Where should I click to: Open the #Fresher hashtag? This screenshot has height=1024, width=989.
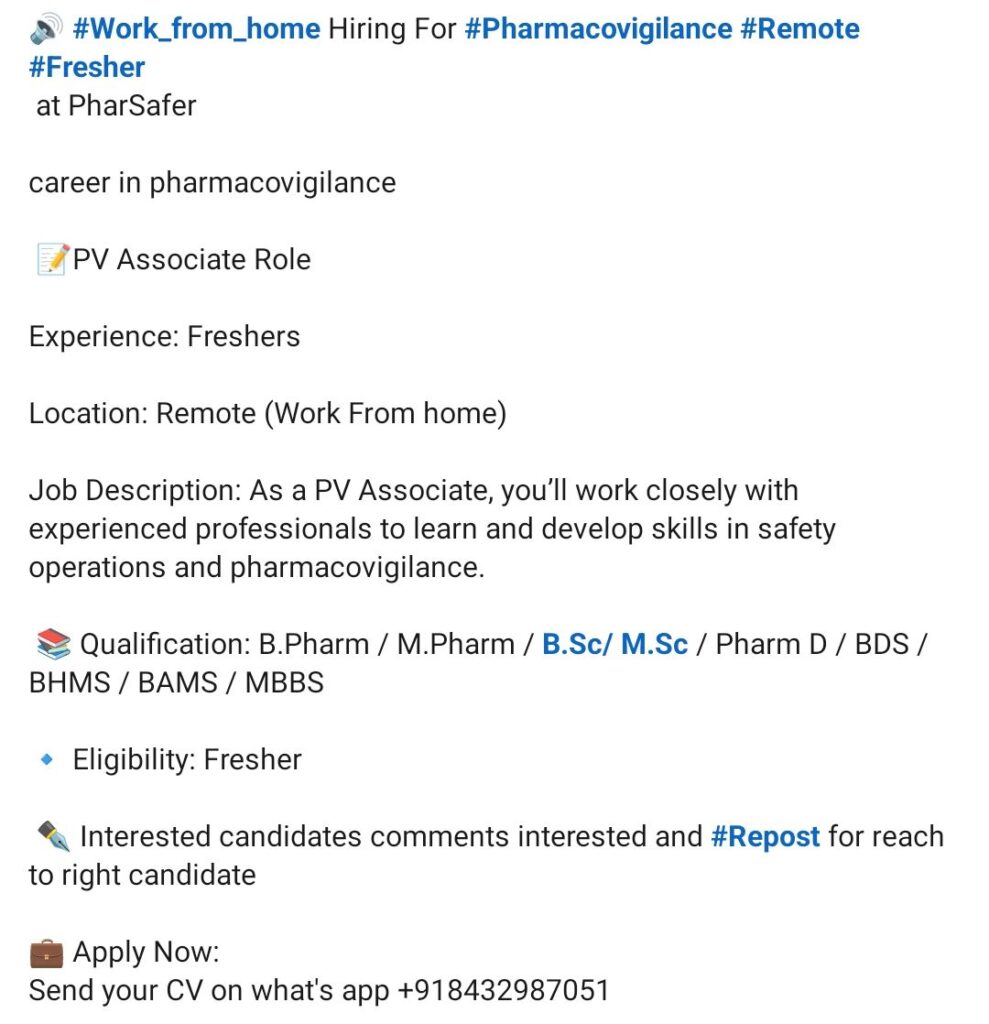pyautogui.click(x=87, y=67)
